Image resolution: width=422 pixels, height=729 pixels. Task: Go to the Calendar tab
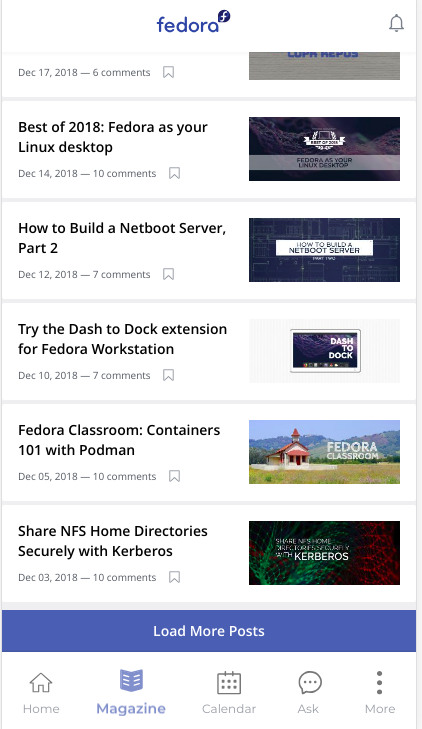229,692
